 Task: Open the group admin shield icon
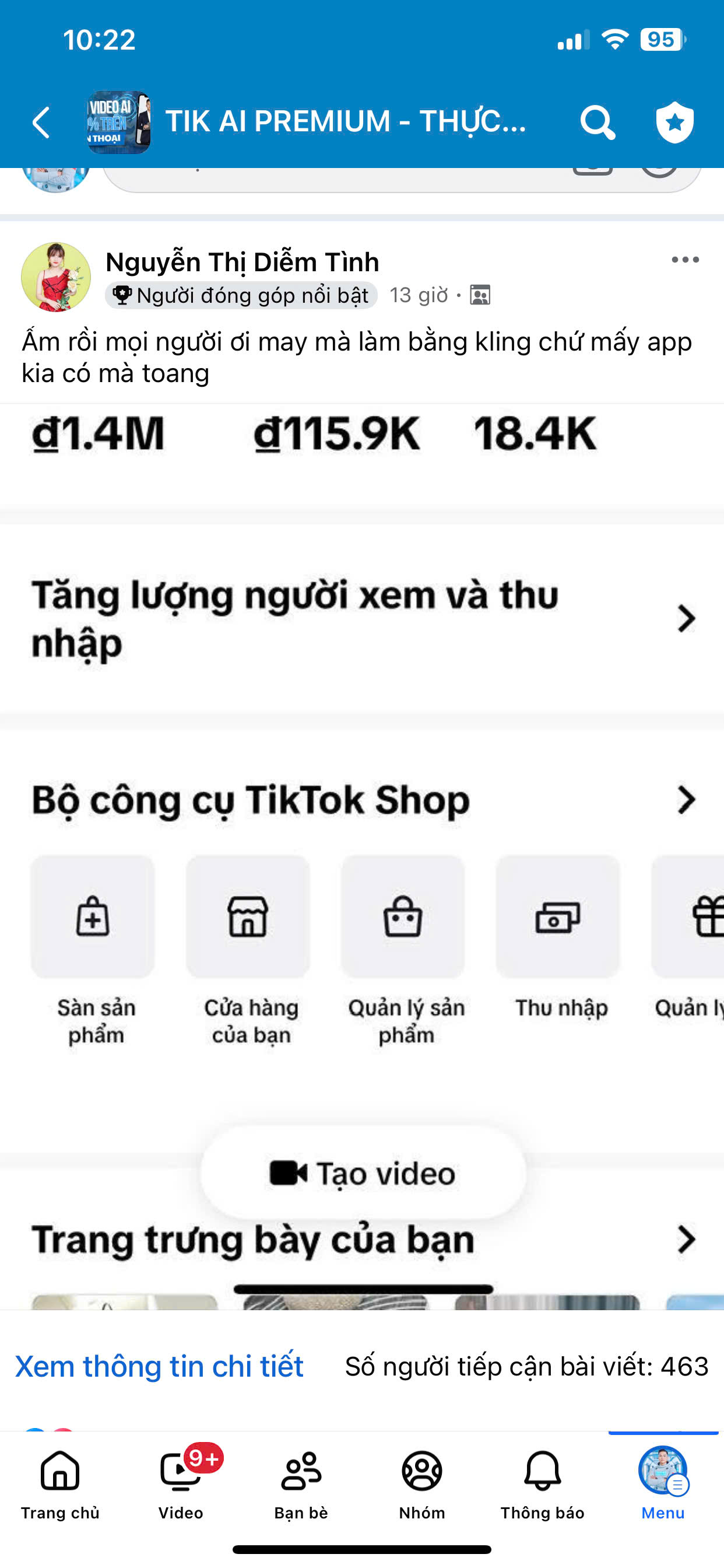click(674, 123)
